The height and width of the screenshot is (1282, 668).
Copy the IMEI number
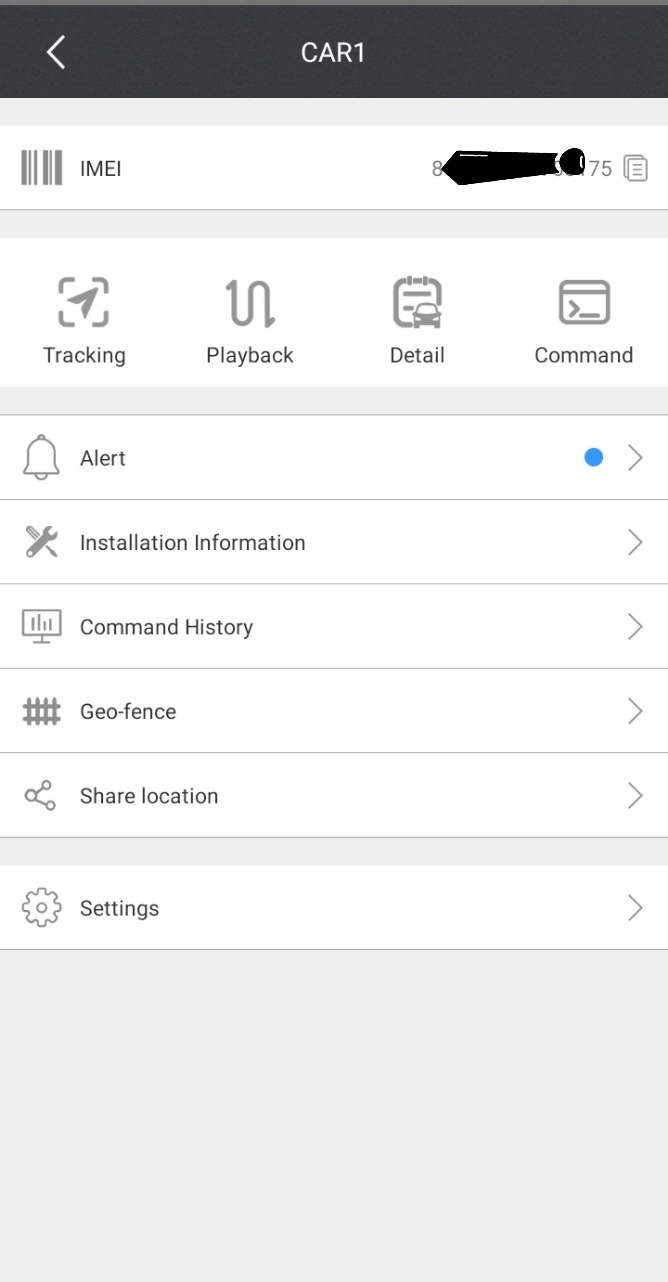(x=635, y=168)
